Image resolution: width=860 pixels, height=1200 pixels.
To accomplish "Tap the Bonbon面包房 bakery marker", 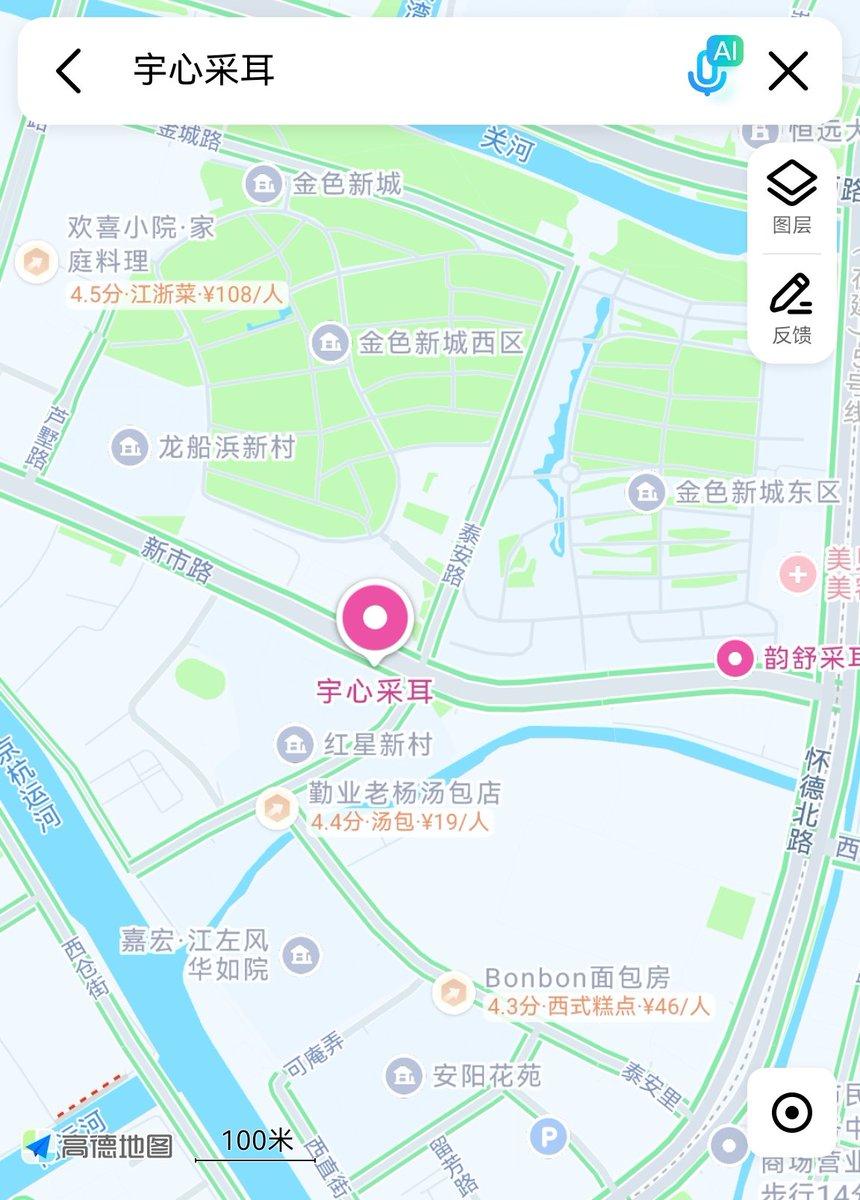I will point(453,994).
